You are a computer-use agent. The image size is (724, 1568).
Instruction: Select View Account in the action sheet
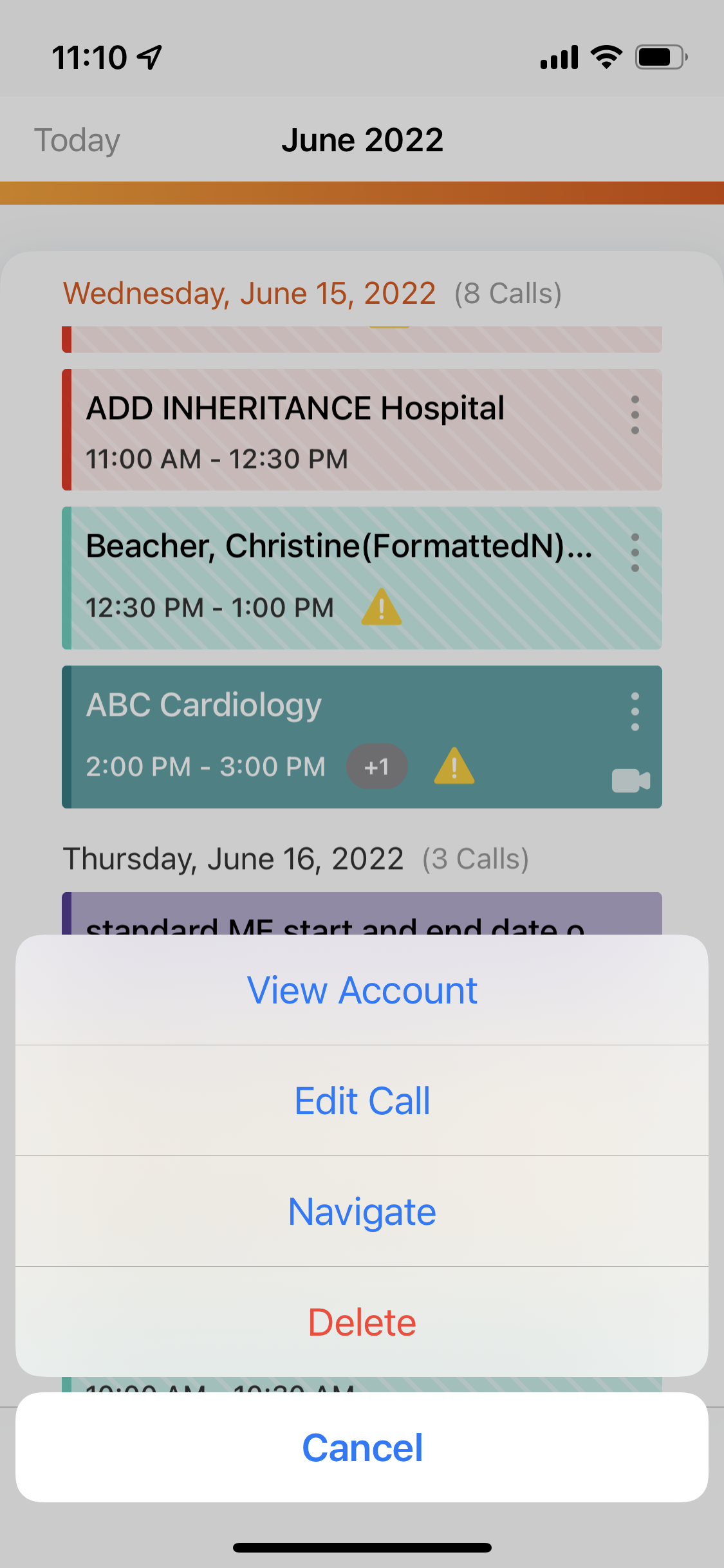coord(362,990)
